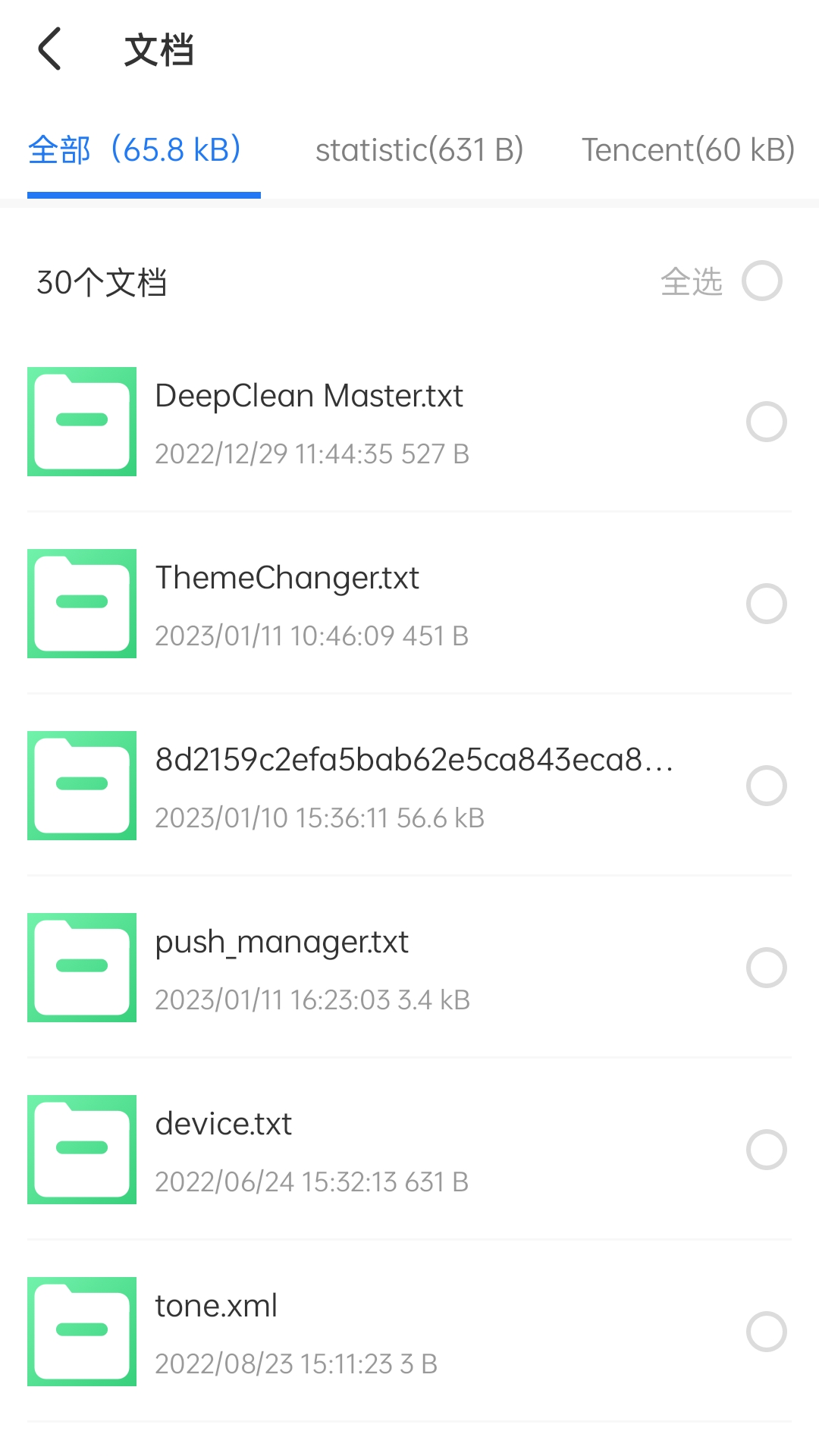Check the 全选 select-all circle
The width and height of the screenshot is (819, 1456).
(761, 281)
